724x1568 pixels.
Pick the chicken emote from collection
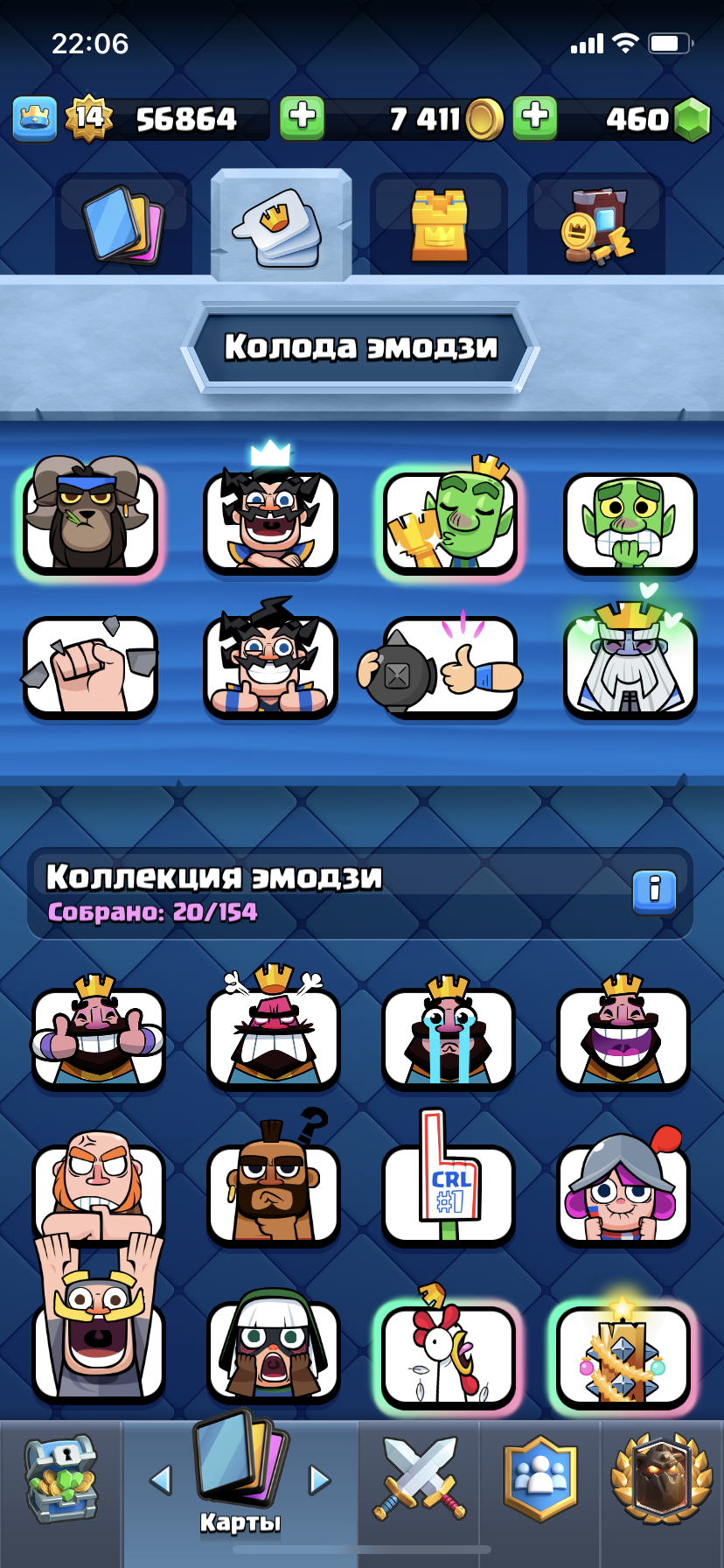coord(449,1349)
